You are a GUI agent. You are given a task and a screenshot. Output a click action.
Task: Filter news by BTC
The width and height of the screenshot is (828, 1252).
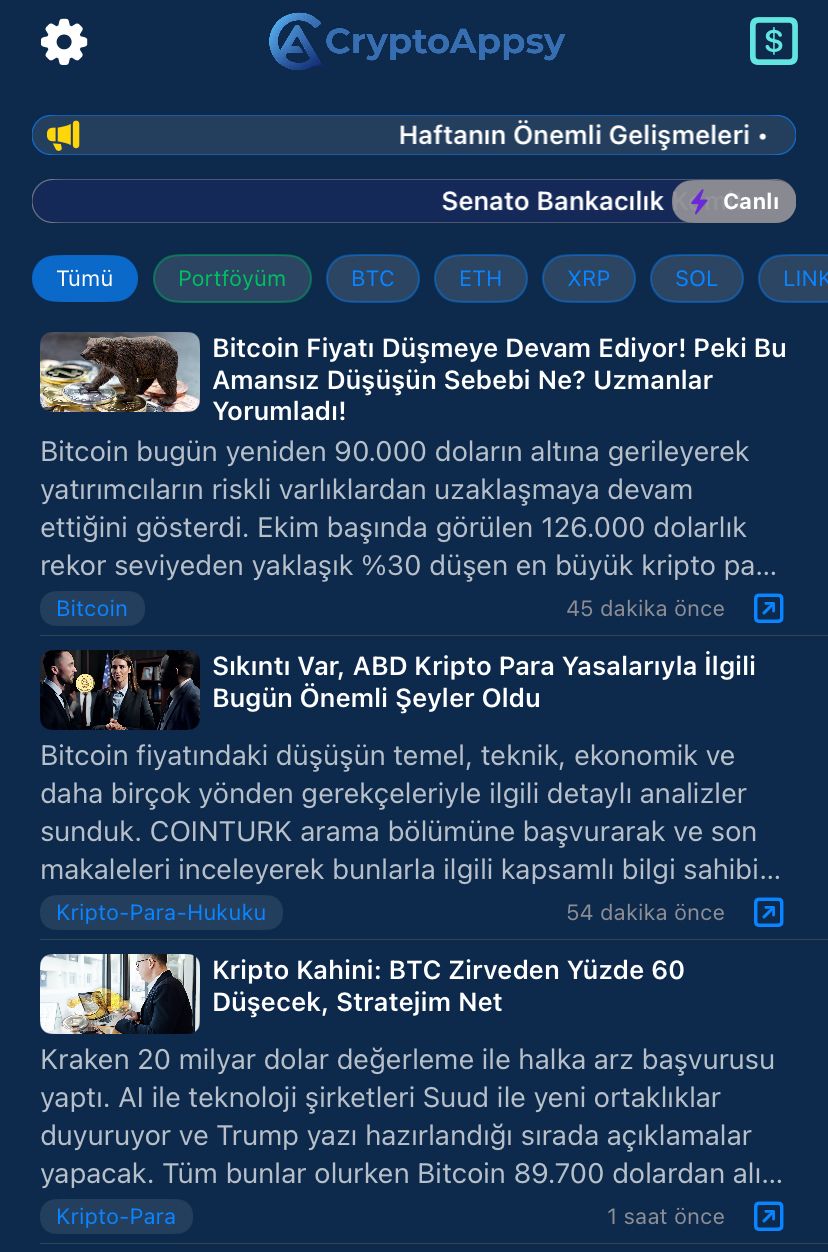click(373, 279)
